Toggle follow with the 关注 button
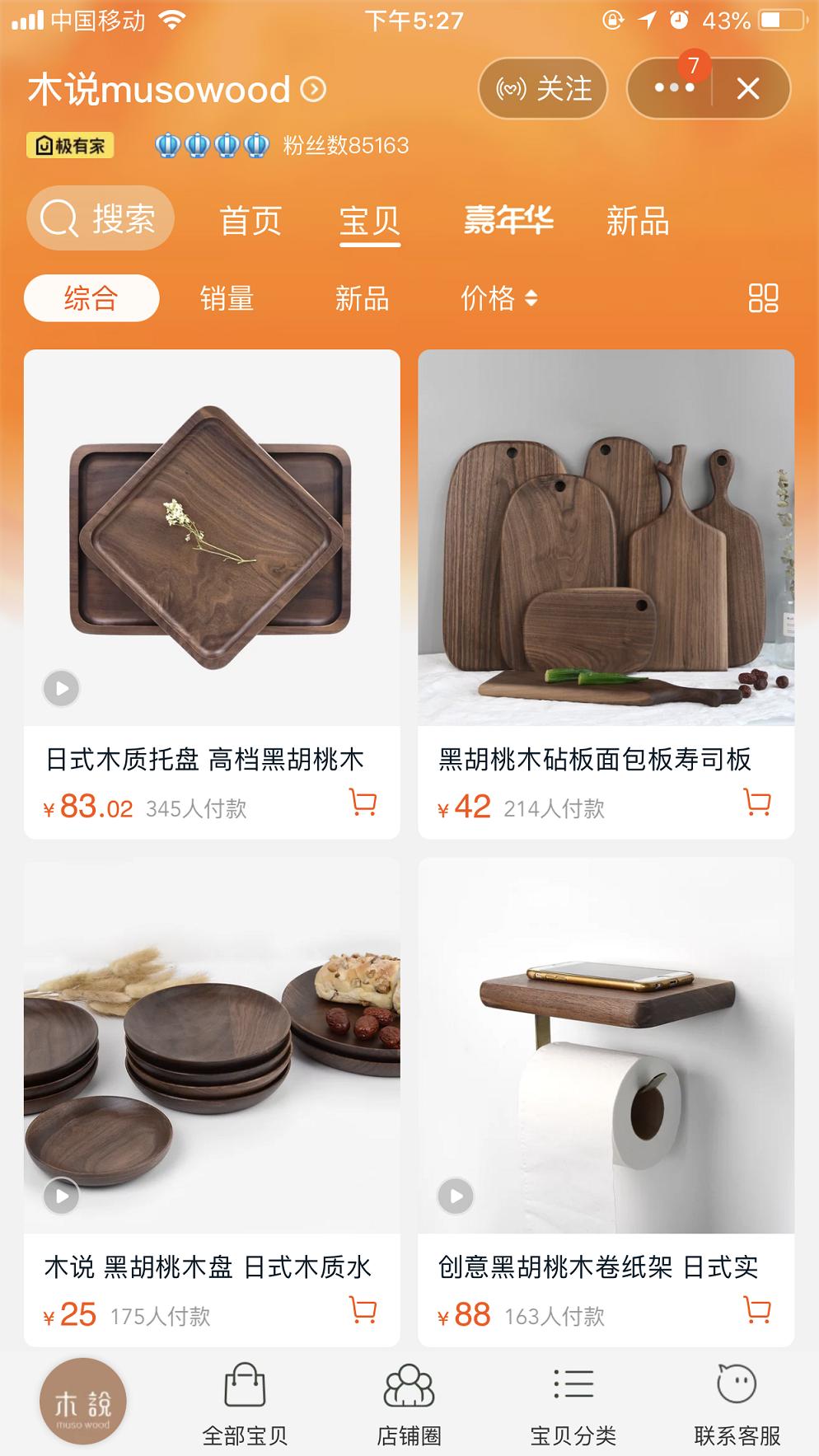This screenshot has height=1456, width=819. [542, 89]
